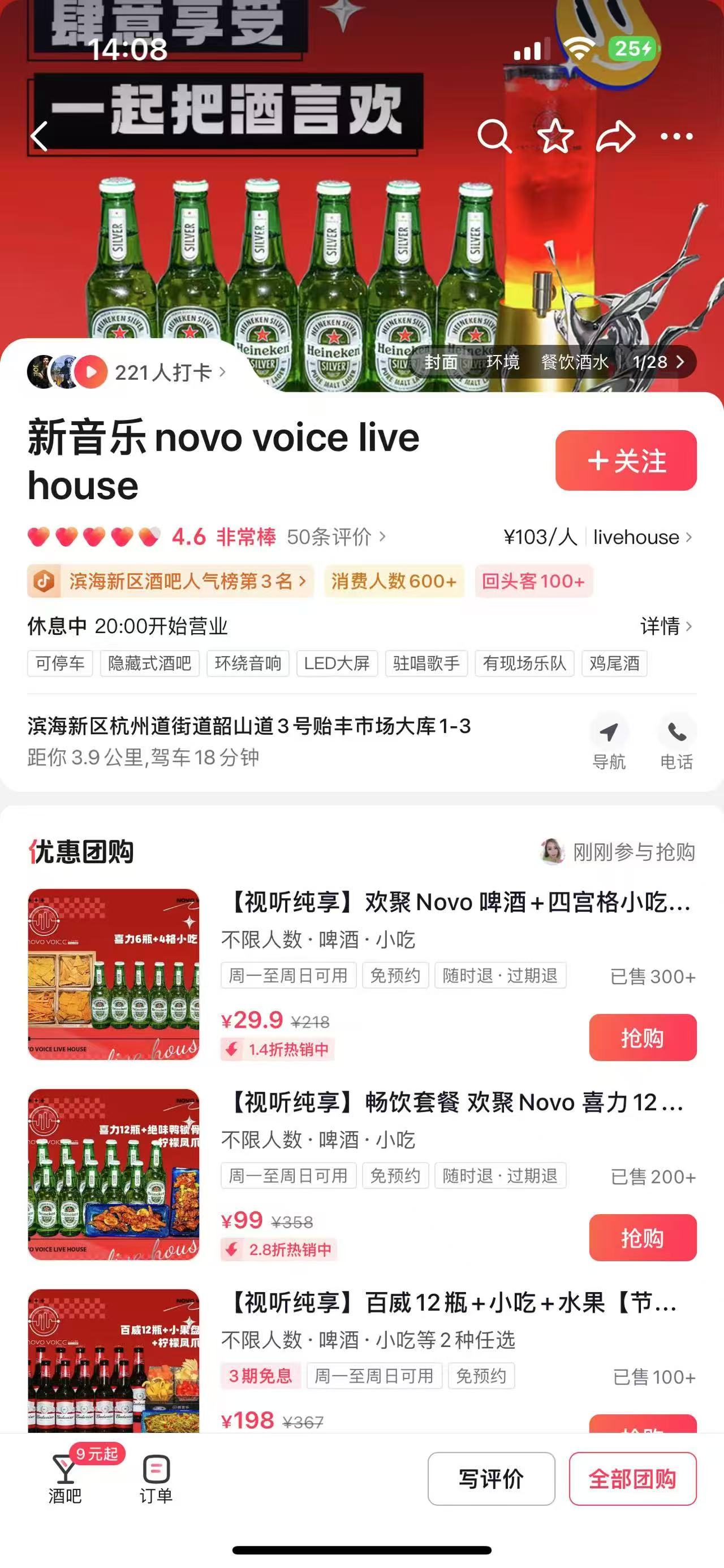Favorite this venue with the star icon
Viewport: 724px width, 1568px height.
(x=555, y=136)
